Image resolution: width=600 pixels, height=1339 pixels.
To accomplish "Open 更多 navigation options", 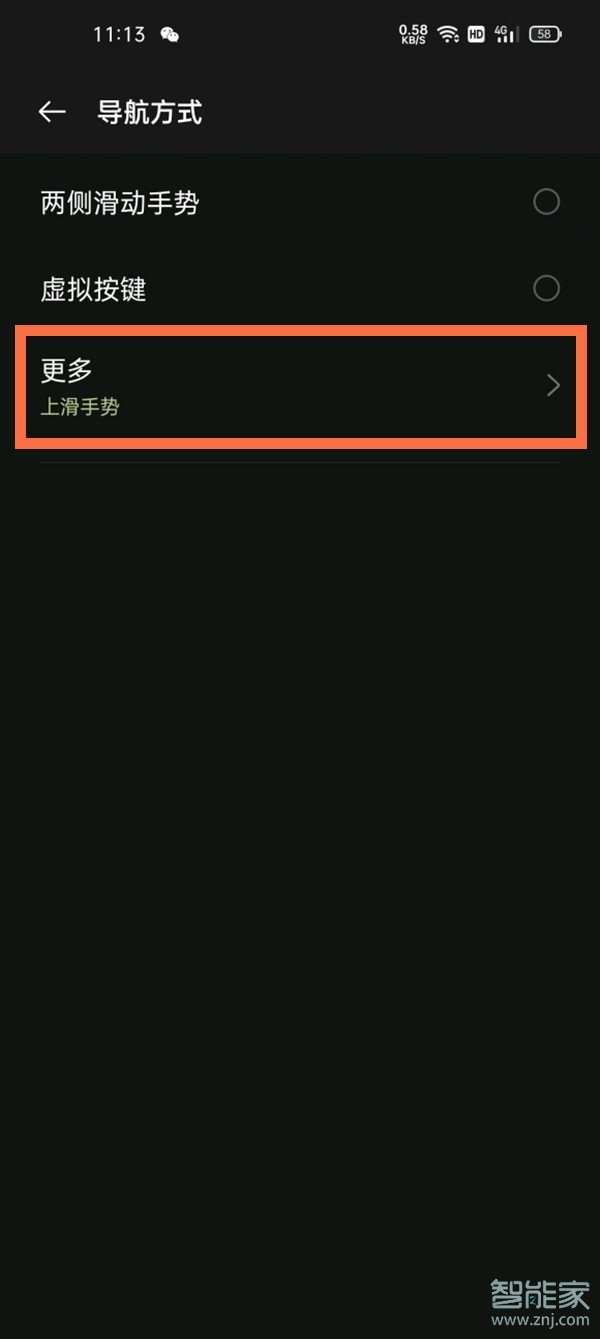I will (x=298, y=386).
